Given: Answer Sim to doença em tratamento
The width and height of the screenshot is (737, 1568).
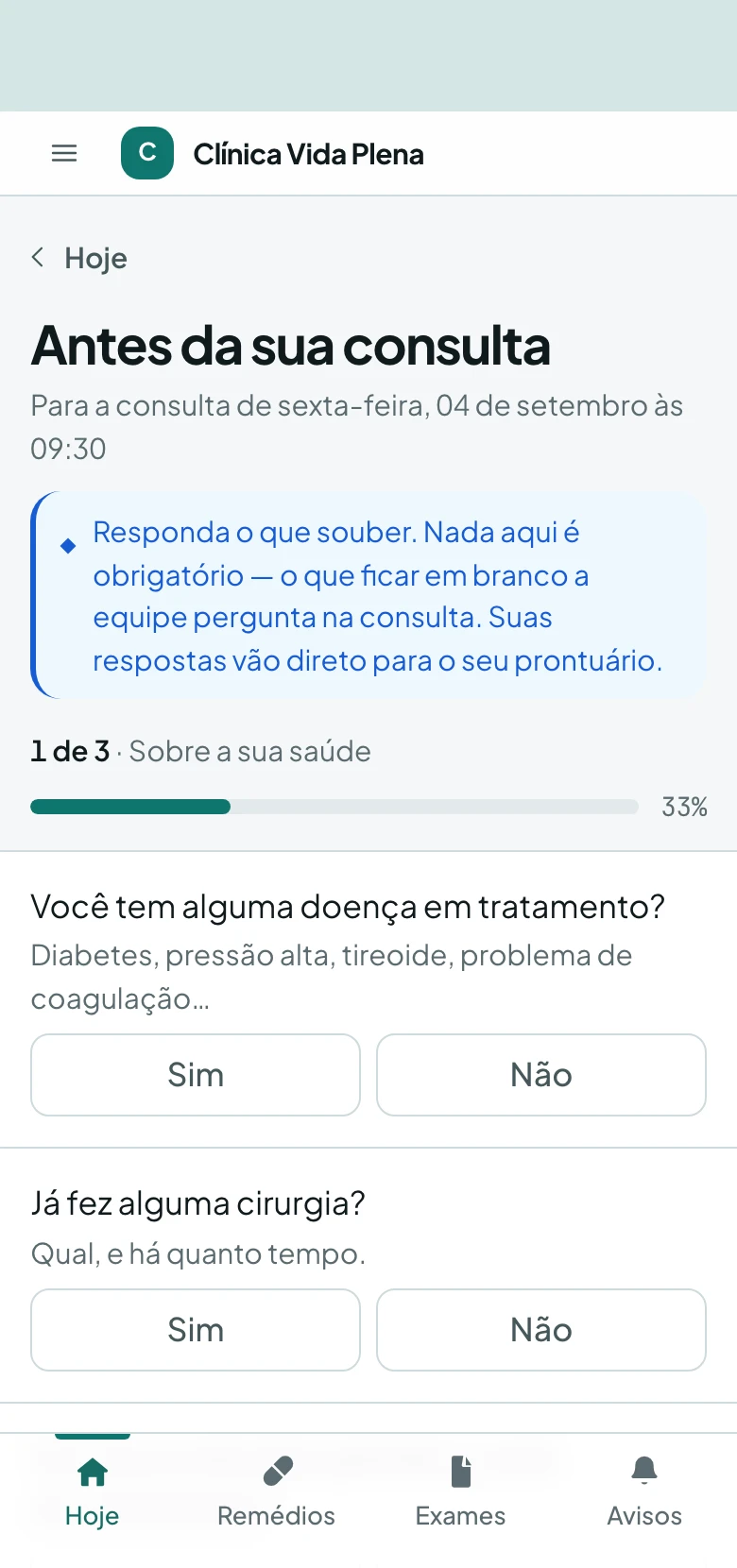Looking at the screenshot, I should coord(196,1075).
